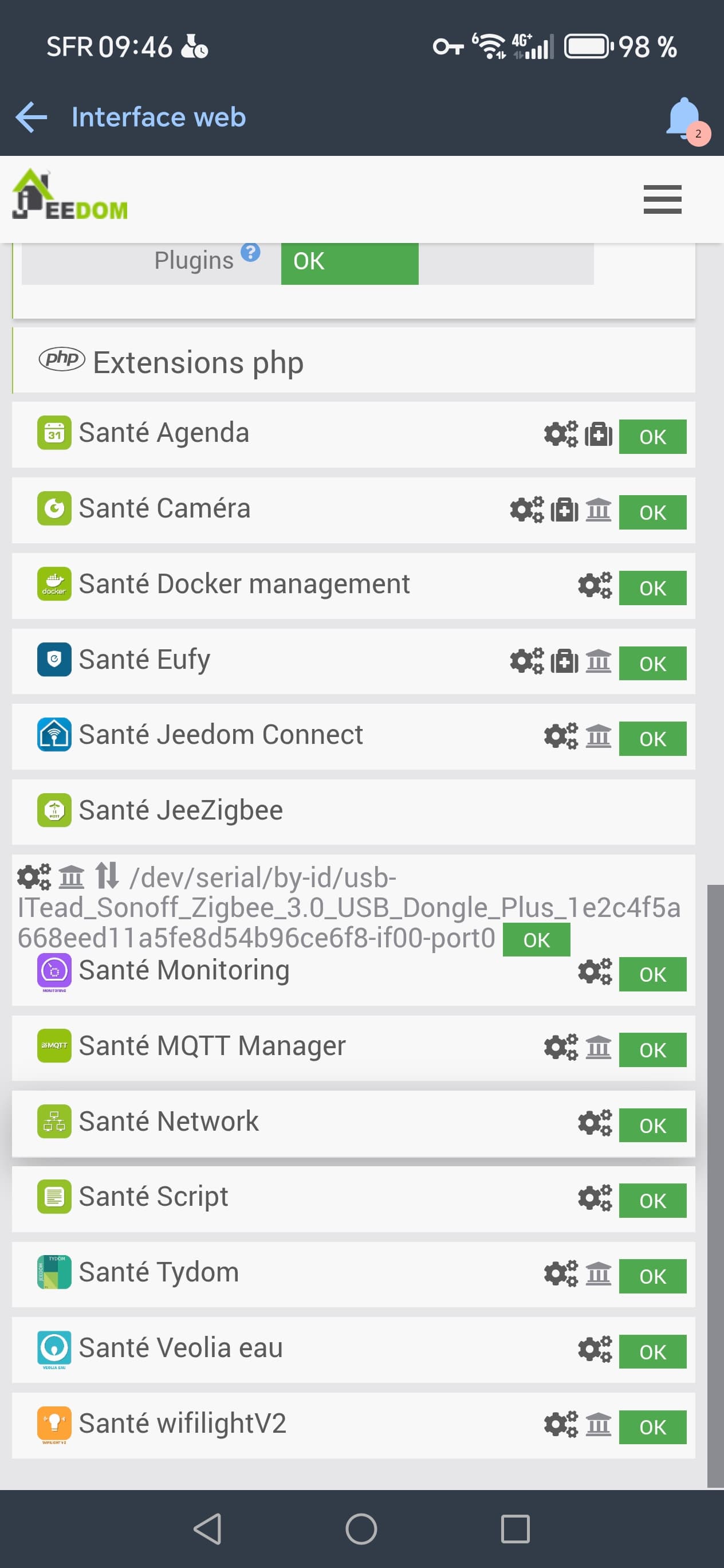The height and width of the screenshot is (1568, 724).
Task: Go to the Android home screen
Action: (x=361, y=1528)
